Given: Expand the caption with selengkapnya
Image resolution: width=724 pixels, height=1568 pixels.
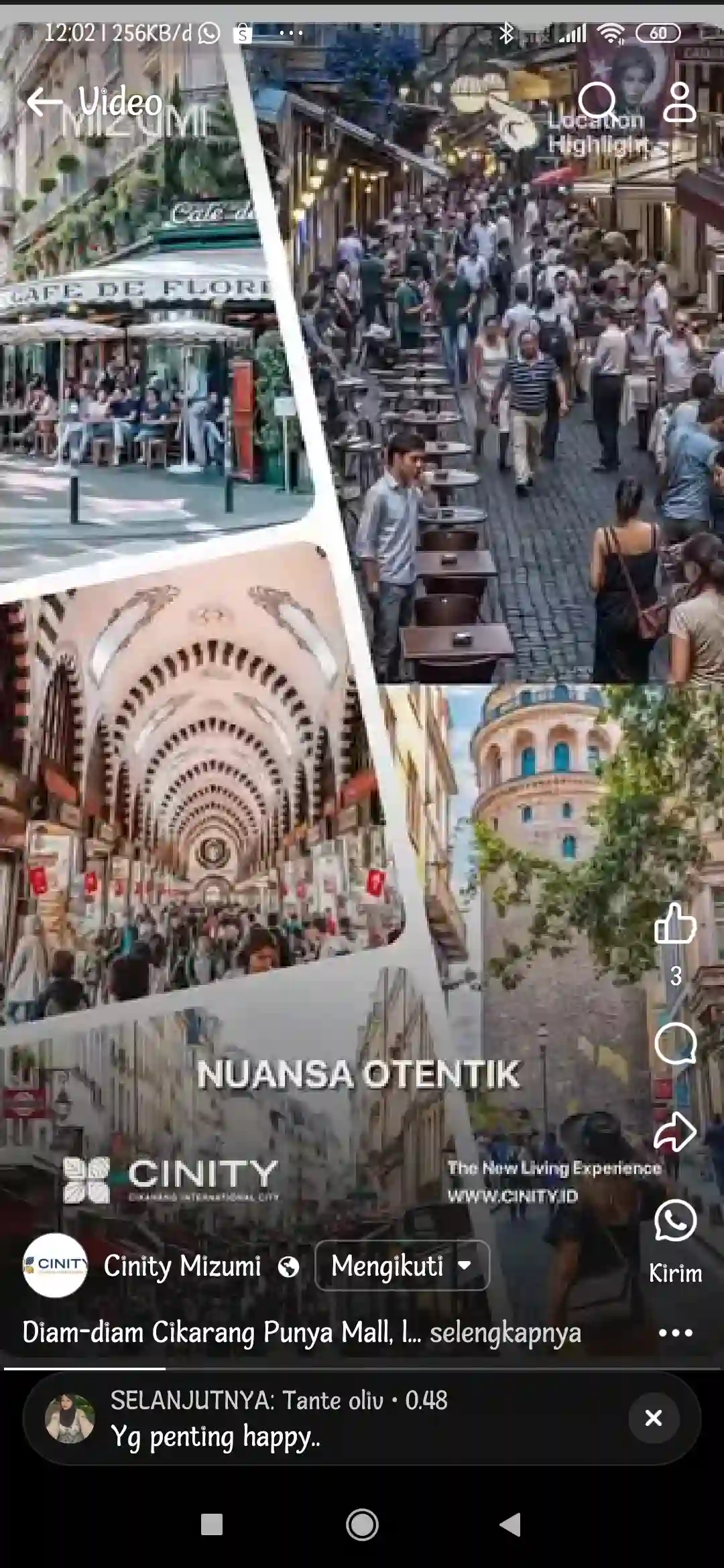Looking at the screenshot, I should [505, 1333].
